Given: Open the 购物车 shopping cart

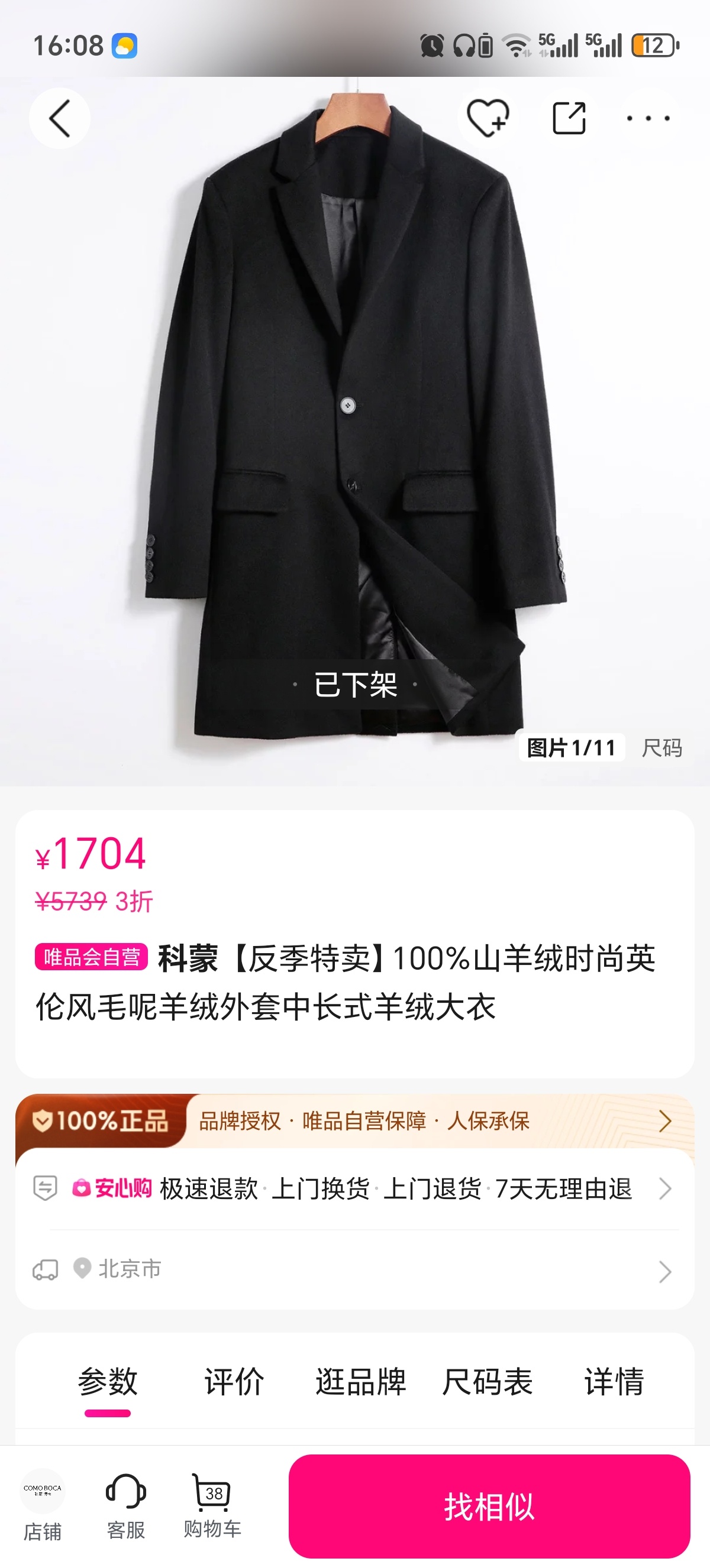Looking at the screenshot, I should [x=212, y=1505].
